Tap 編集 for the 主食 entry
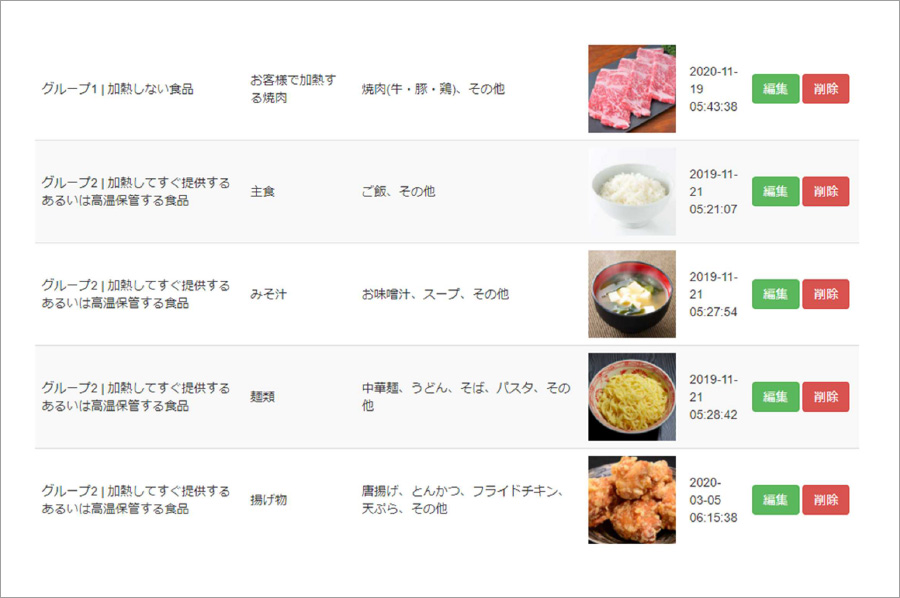This screenshot has height=598, width=900. [775, 191]
